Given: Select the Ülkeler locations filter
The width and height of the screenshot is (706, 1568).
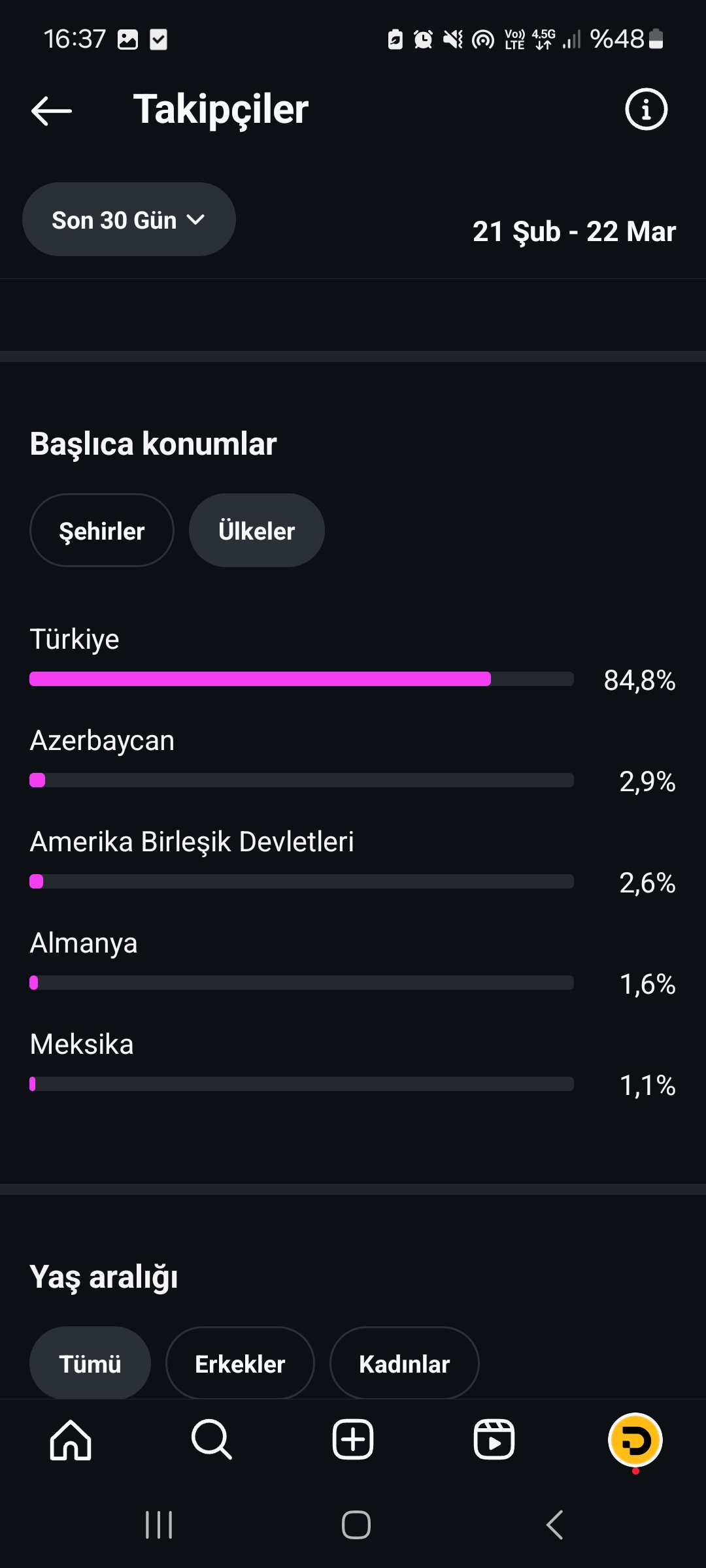Looking at the screenshot, I should click(257, 531).
